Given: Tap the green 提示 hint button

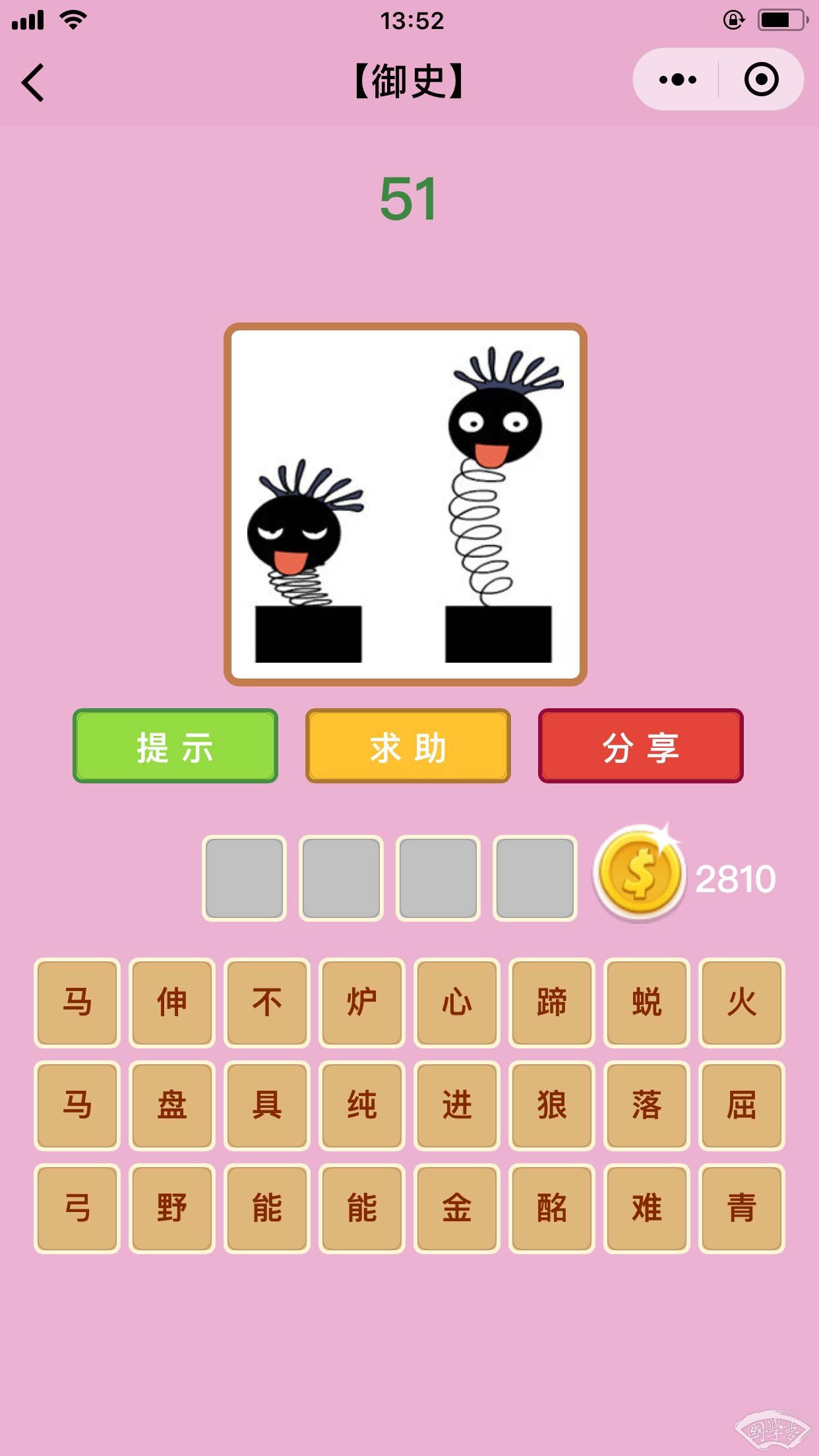Looking at the screenshot, I should [x=175, y=746].
